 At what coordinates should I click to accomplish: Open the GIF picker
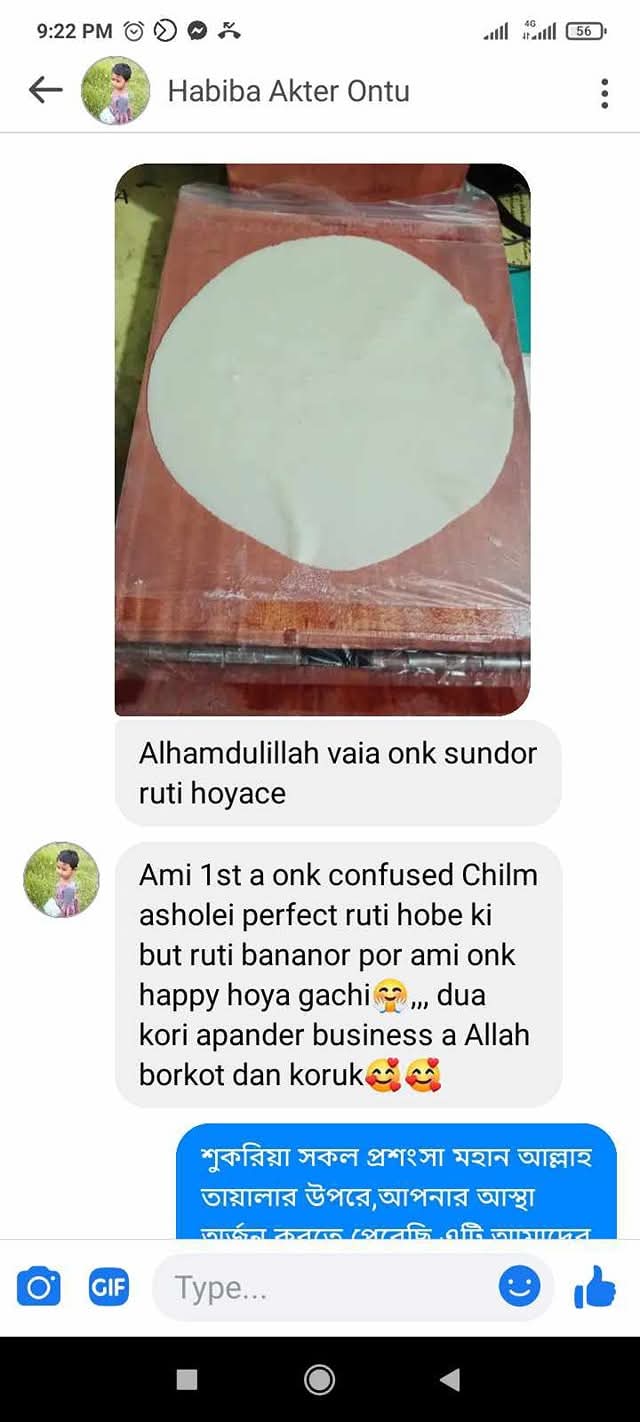(x=108, y=1287)
